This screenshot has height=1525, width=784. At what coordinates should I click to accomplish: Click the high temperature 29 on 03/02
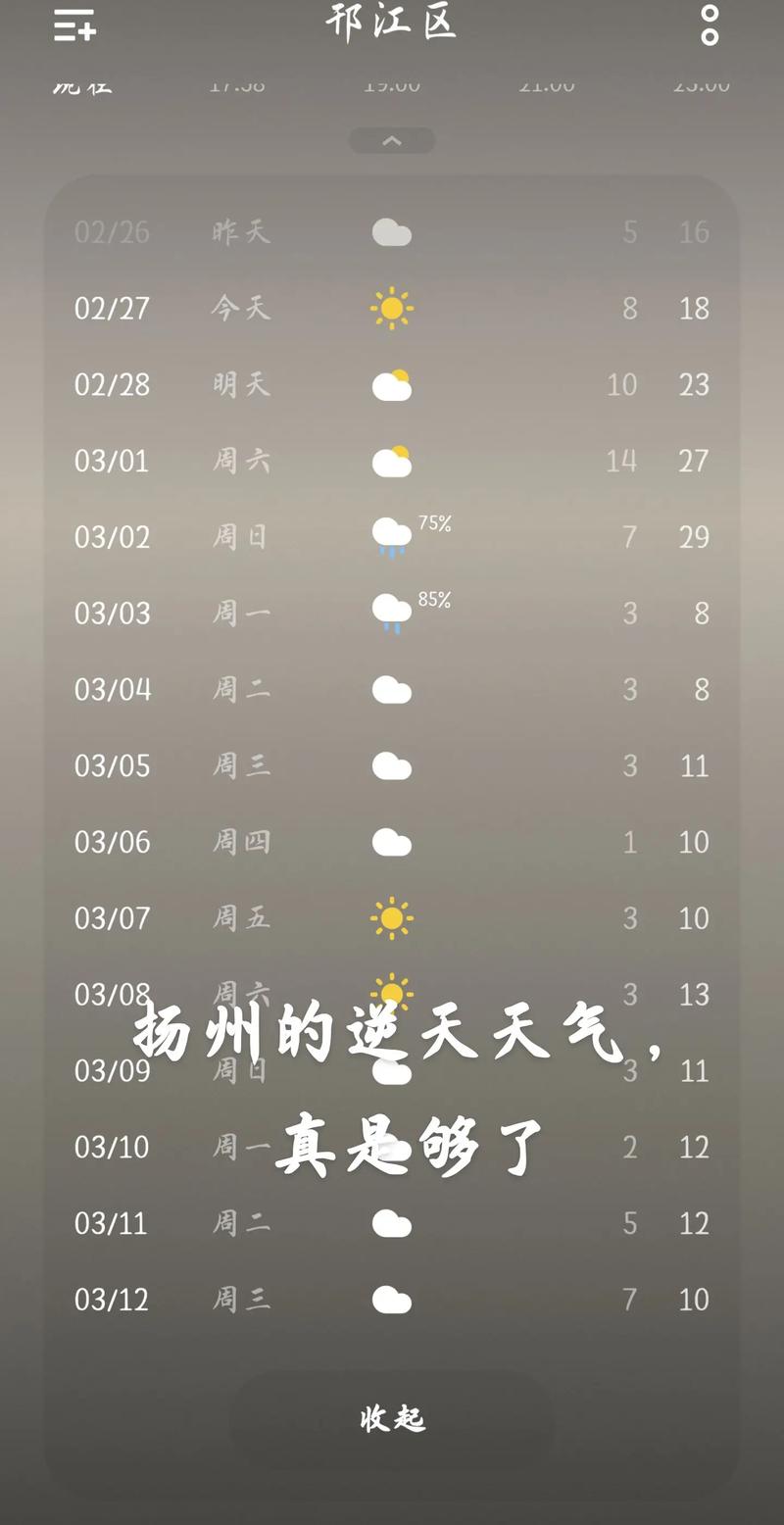694,537
